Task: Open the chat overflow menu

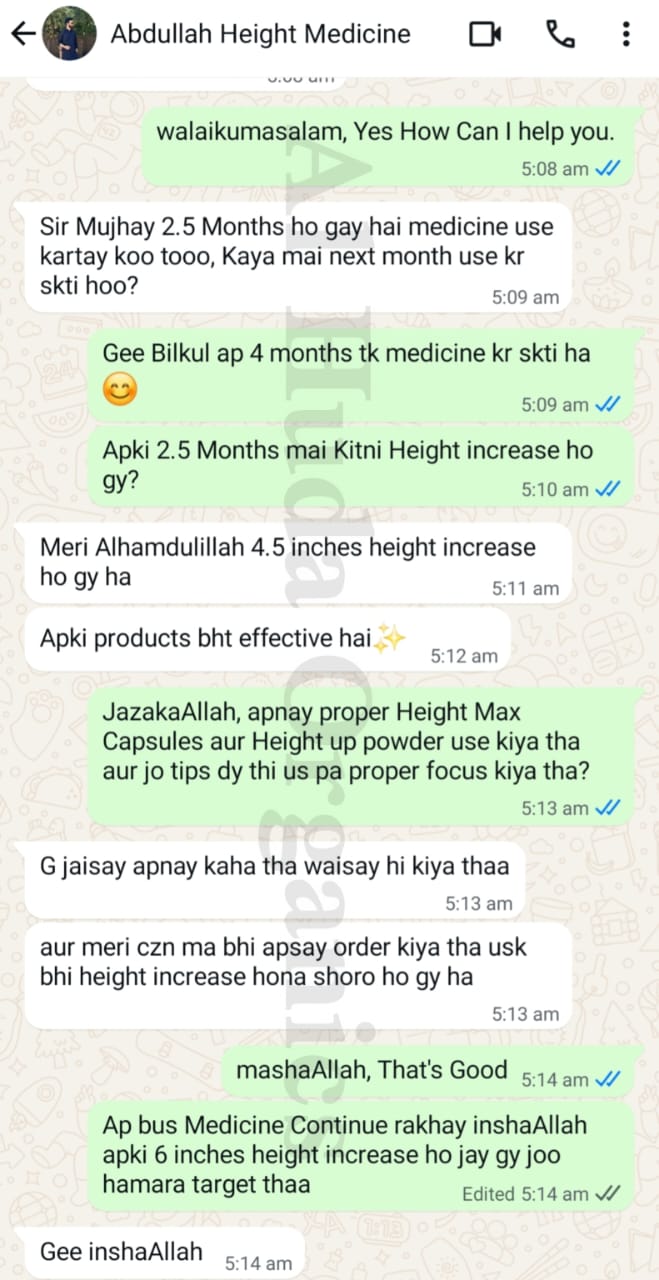Action: [x=626, y=34]
